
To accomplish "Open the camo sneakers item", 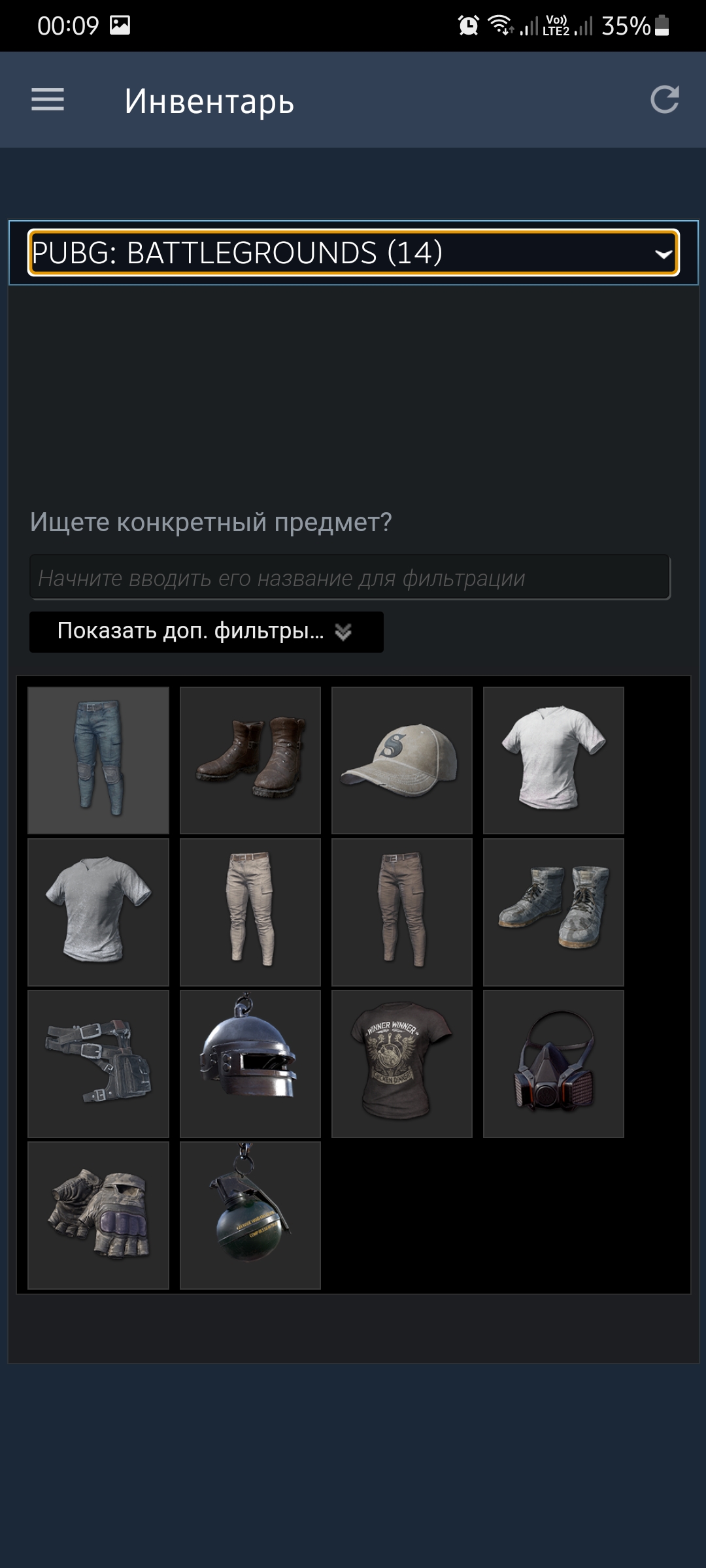I will pyautogui.click(x=554, y=912).
